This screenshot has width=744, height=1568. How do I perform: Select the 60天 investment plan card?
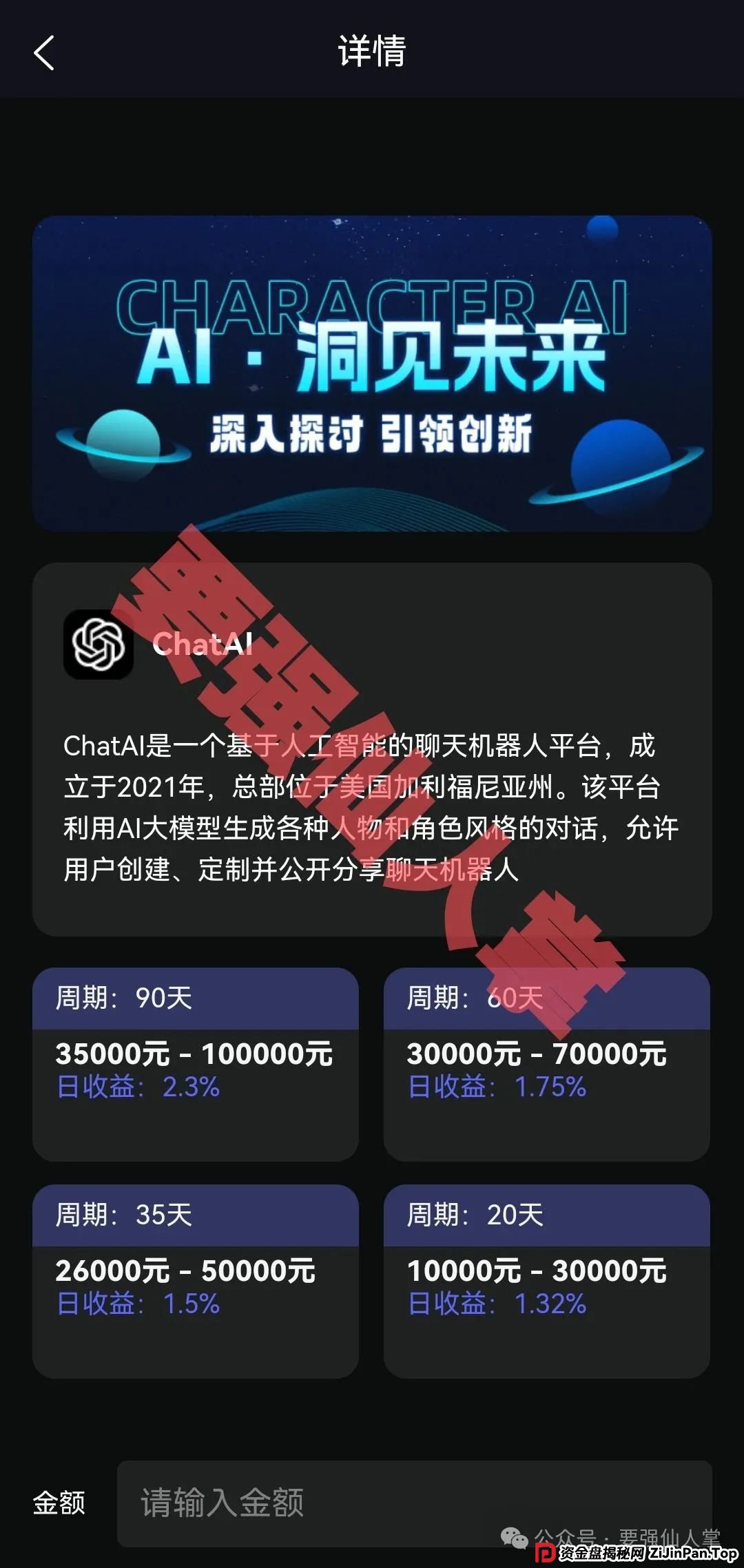click(548, 1067)
